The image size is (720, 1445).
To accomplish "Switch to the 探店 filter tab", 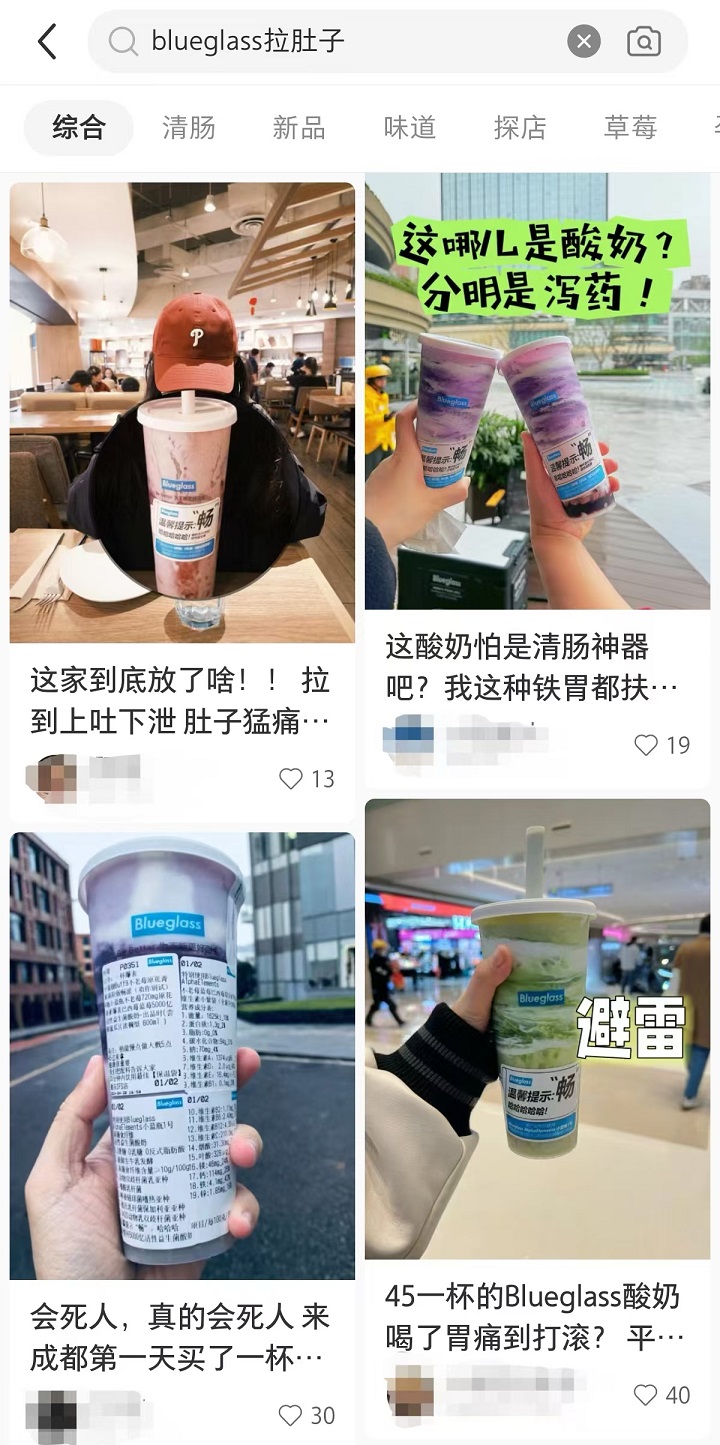I will point(519,128).
